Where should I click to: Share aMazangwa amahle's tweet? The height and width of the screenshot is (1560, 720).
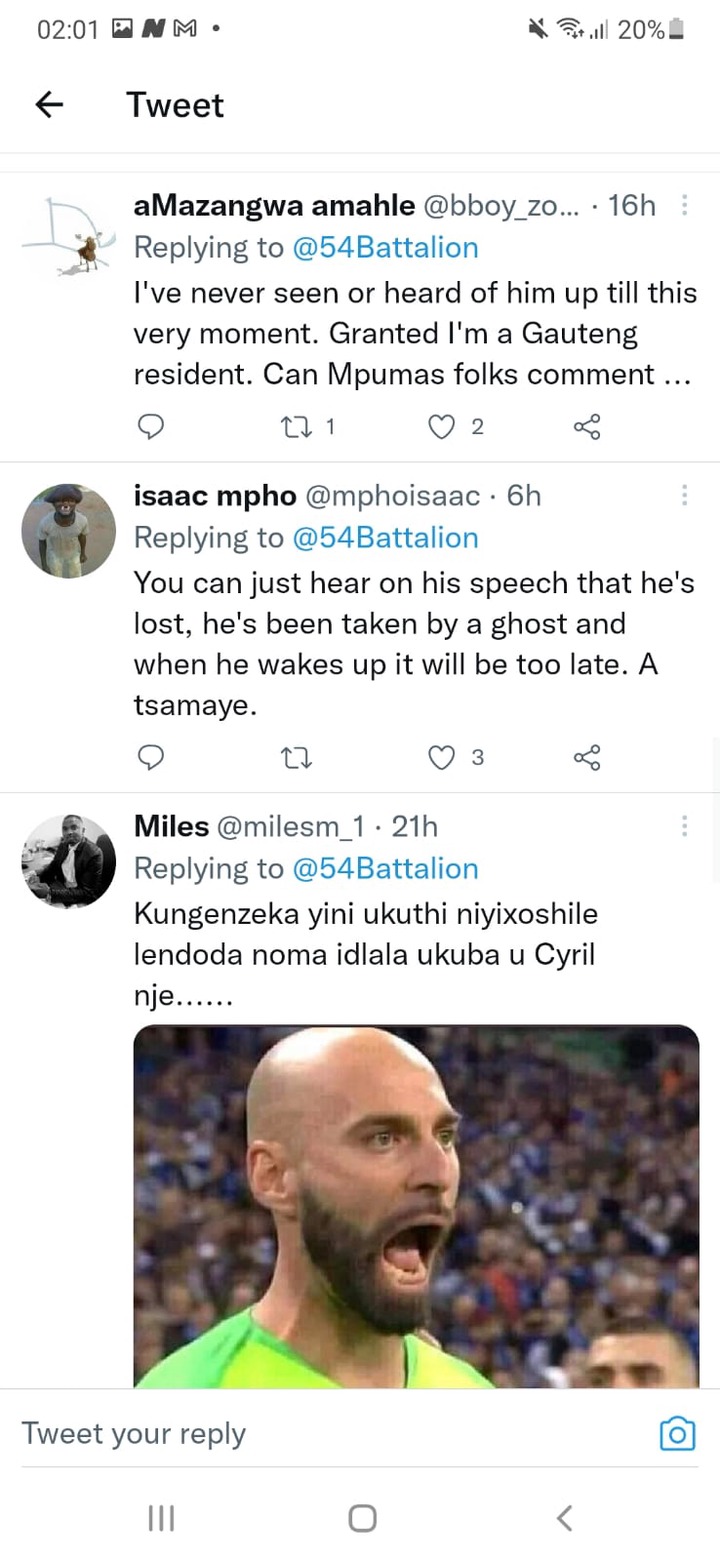587,428
